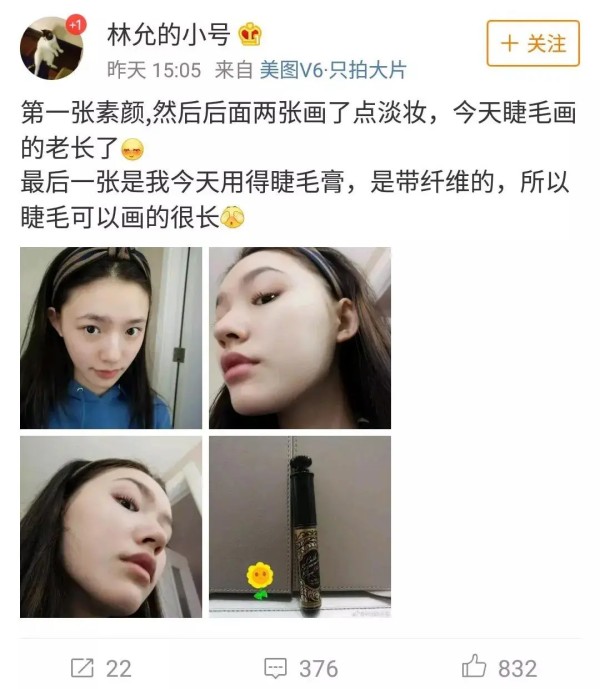Repost this post with 22 shares
Viewport: 600px width, 689px height.
click(100, 667)
